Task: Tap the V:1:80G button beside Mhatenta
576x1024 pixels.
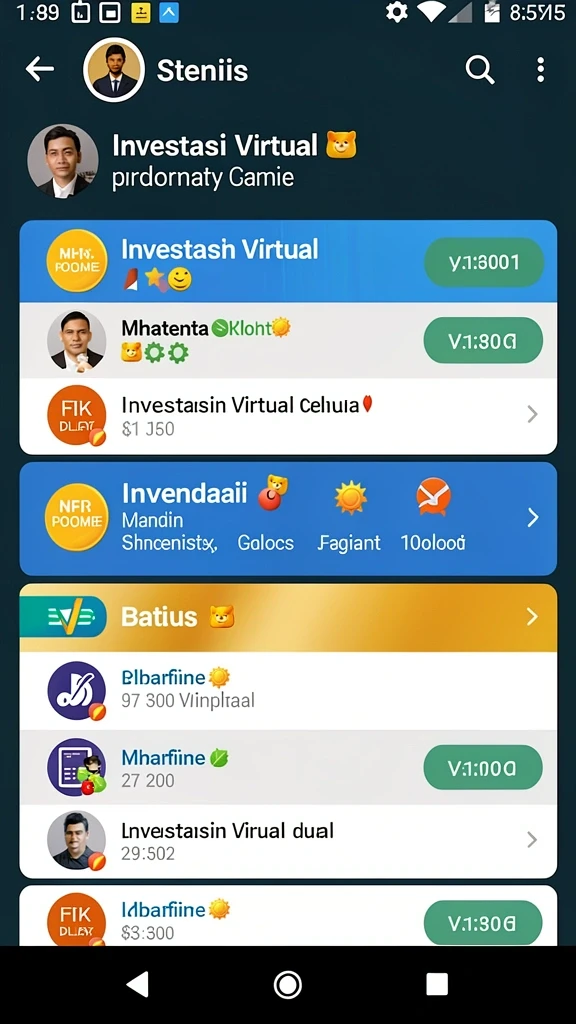Action: coord(483,340)
